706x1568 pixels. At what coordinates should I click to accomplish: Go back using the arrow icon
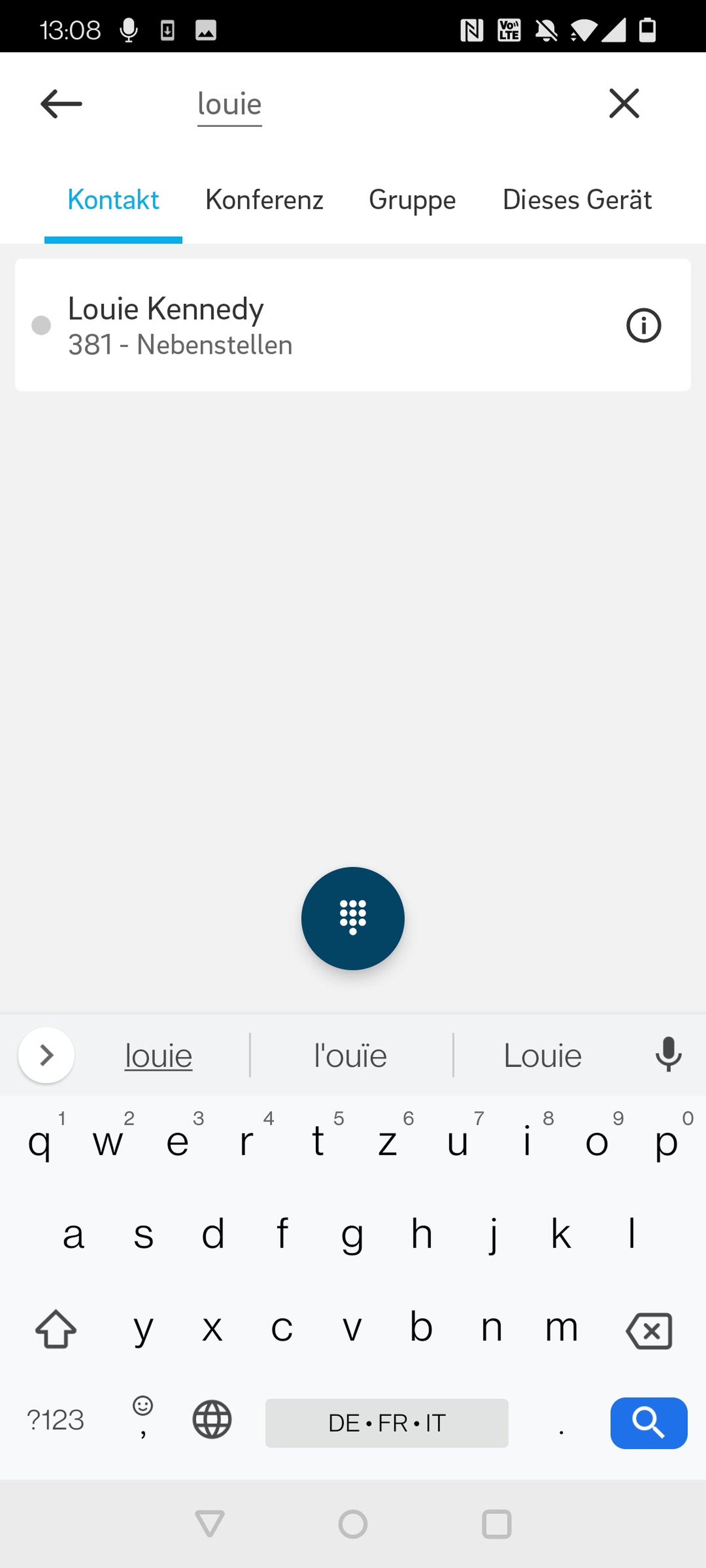tap(61, 103)
